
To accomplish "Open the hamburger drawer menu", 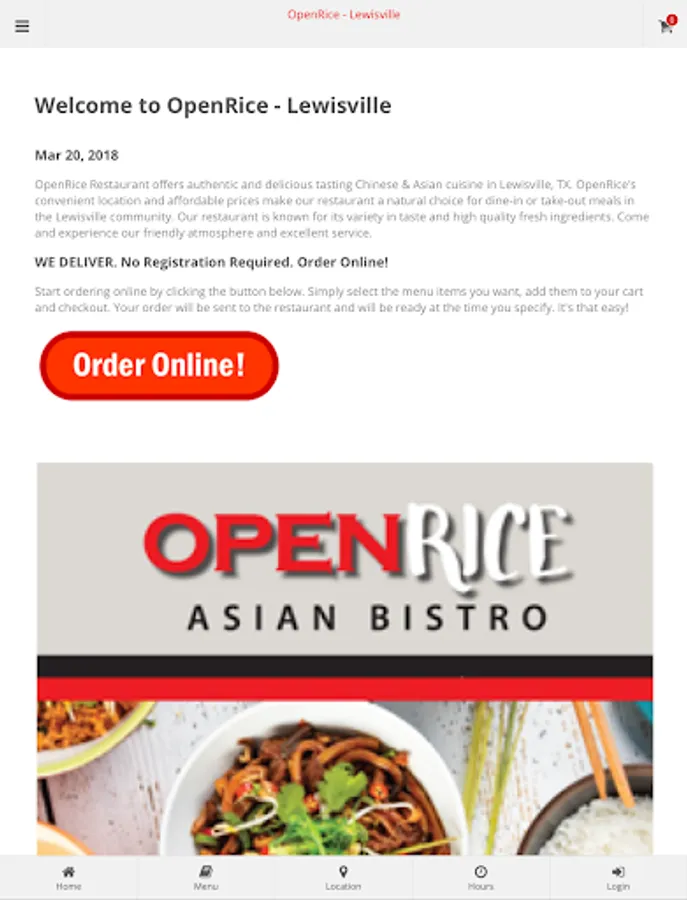I will (x=22, y=26).
